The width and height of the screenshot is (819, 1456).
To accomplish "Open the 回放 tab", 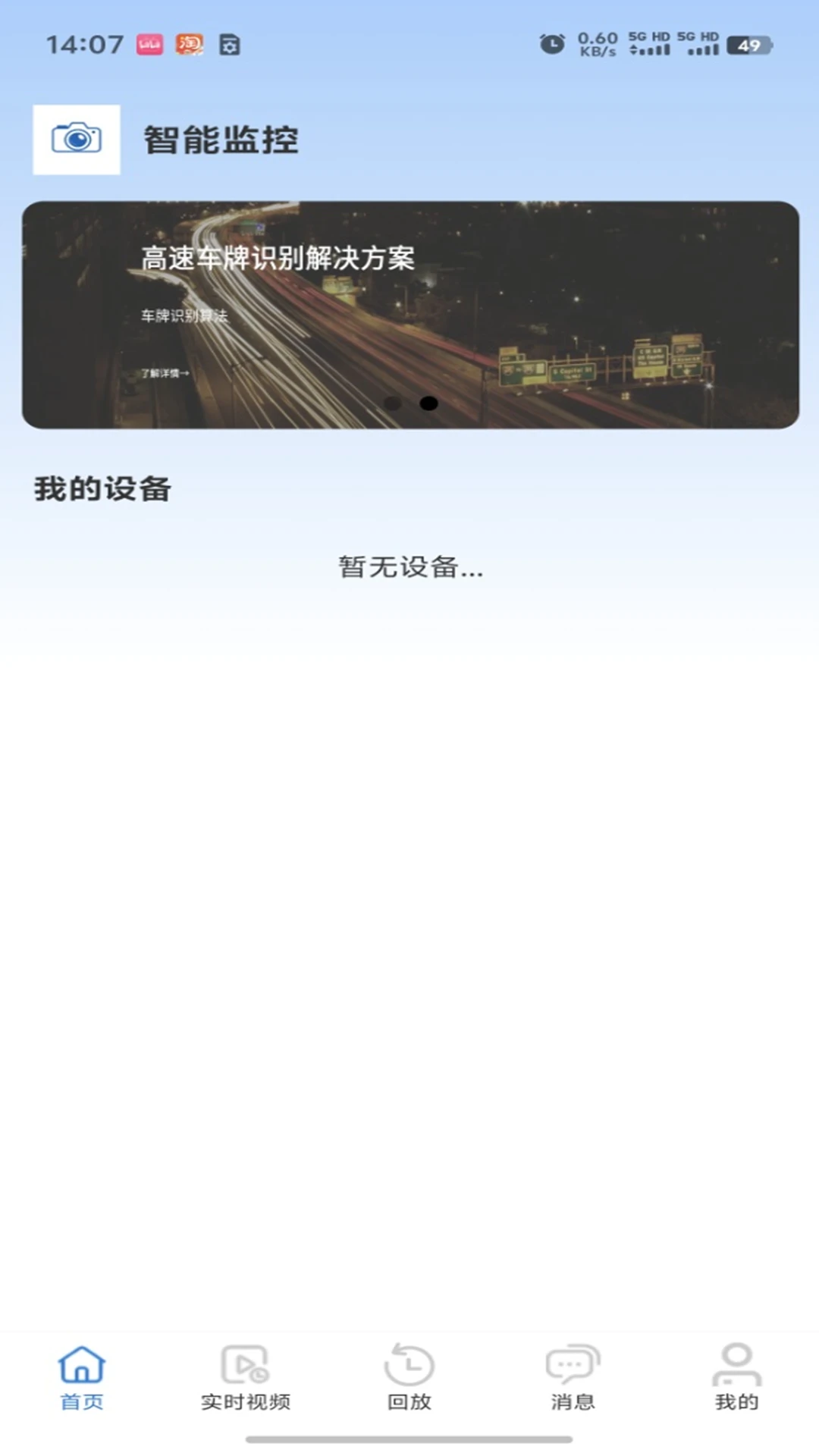I will point(409,1377).
